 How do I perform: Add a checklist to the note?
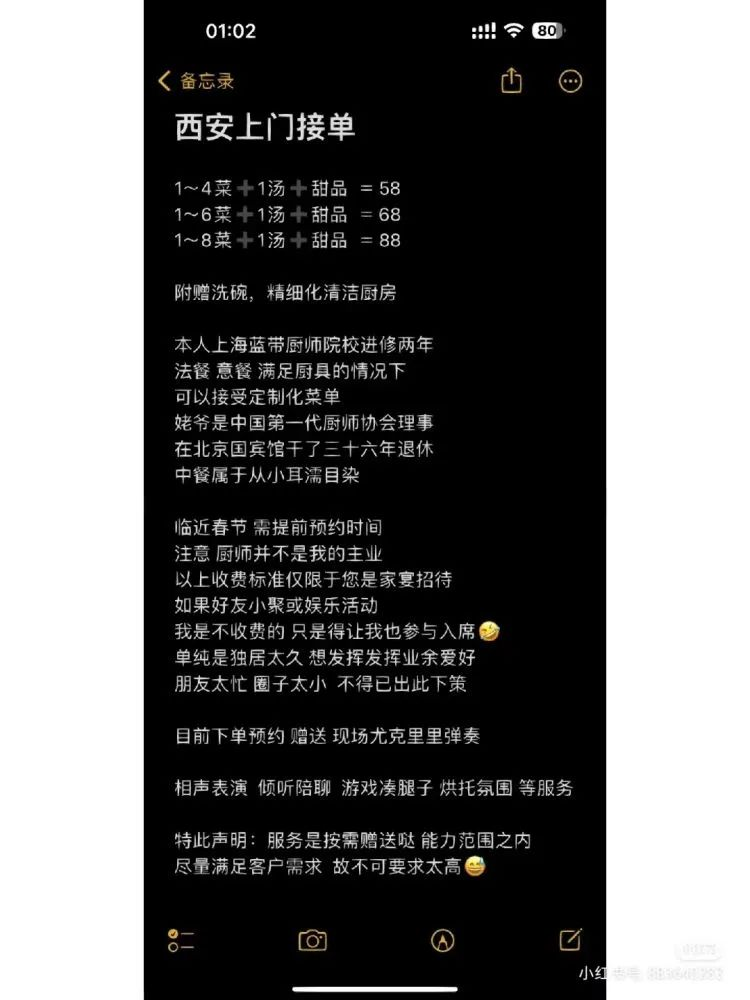[181, 940]
